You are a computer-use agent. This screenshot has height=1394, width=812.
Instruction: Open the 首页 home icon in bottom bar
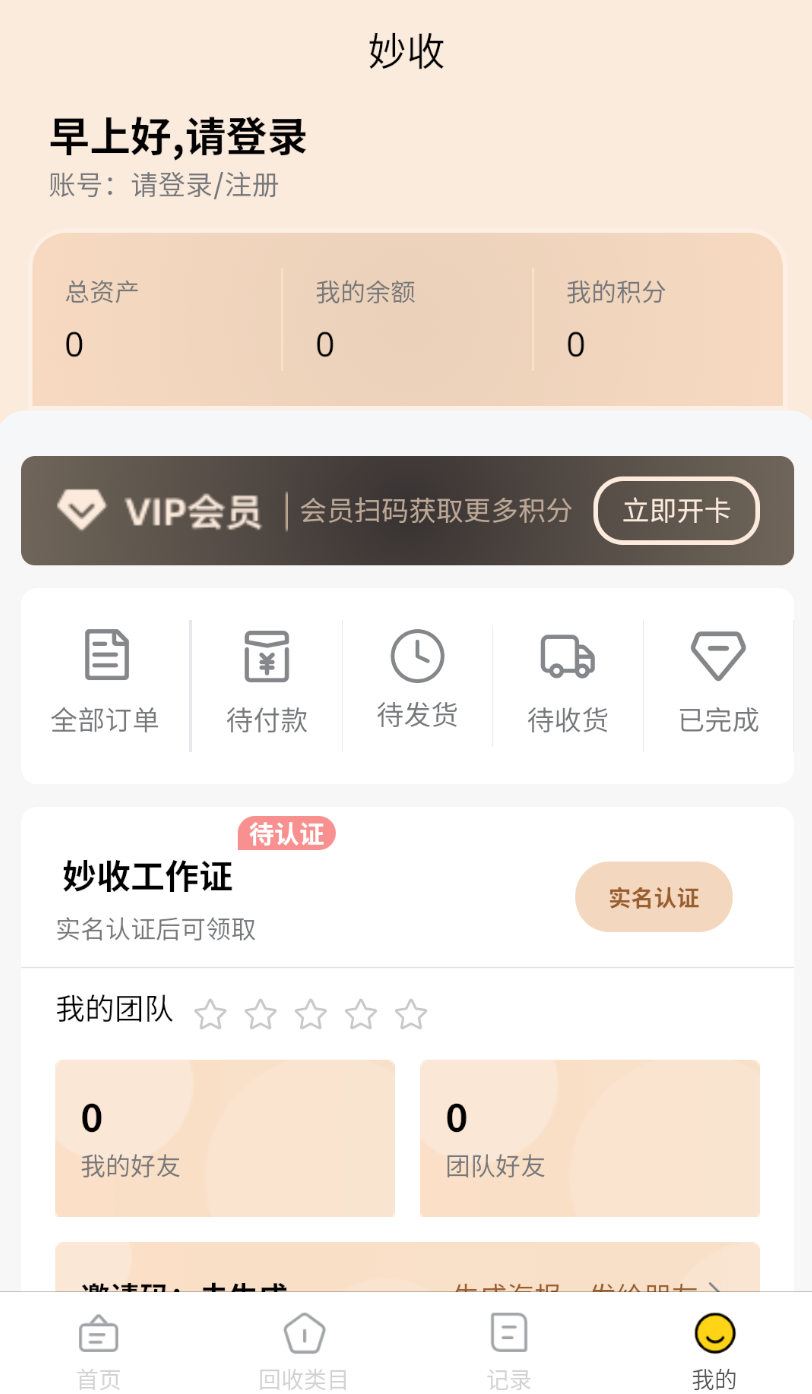[x=97, y=1333]
